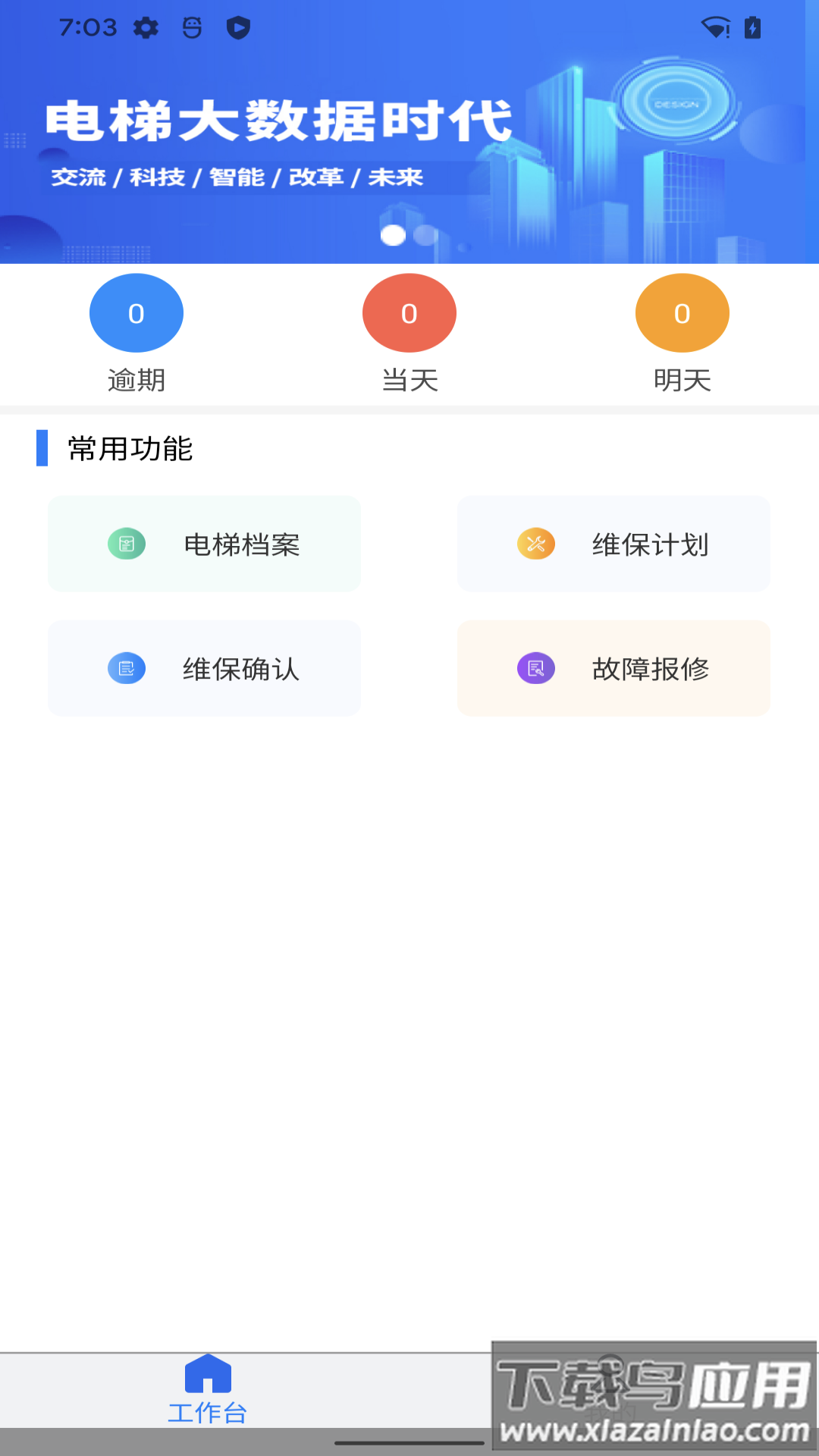This screenshot has height=1456, width=819.
Task: Open the 故障报修 function card
Action: click(613, 668)
